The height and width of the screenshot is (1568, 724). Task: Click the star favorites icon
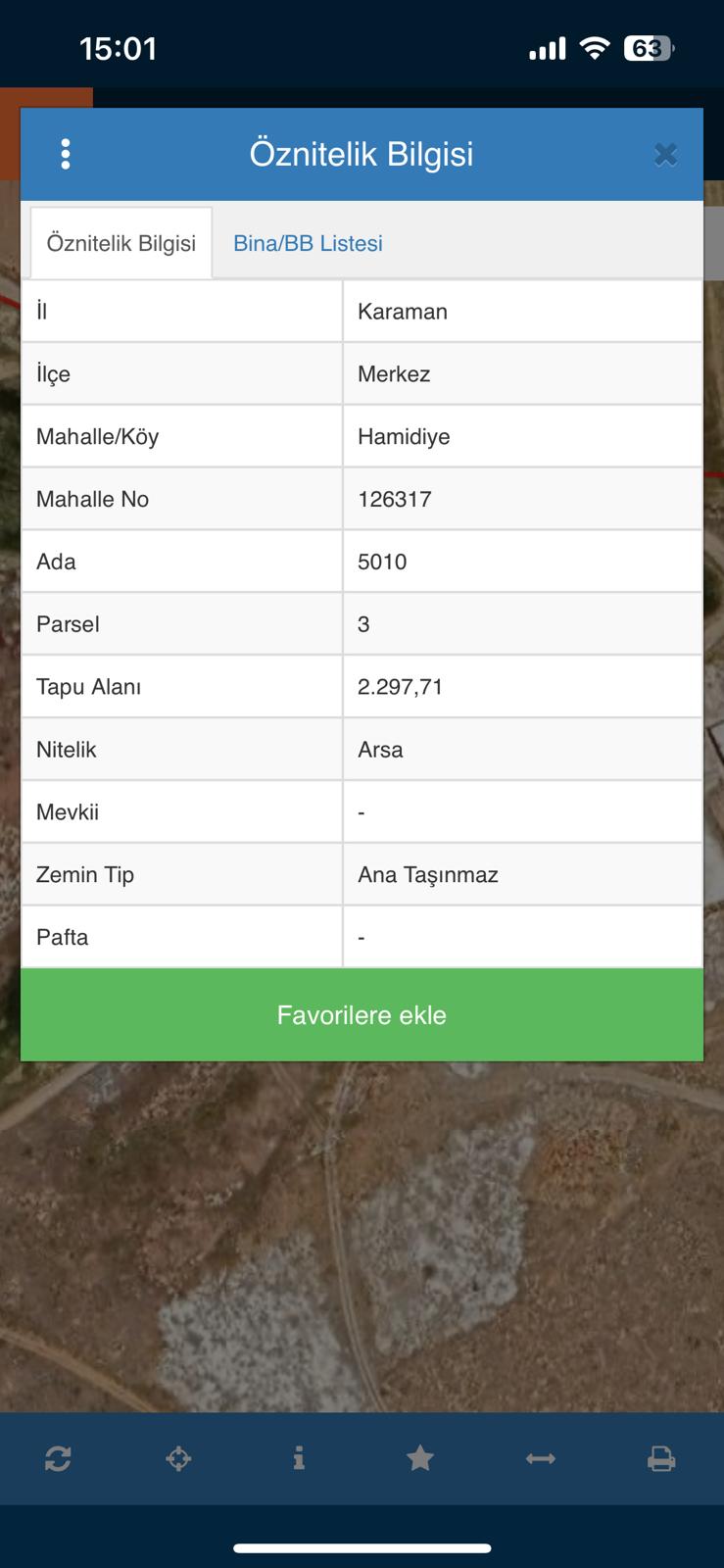click(x=421, y=1458)
